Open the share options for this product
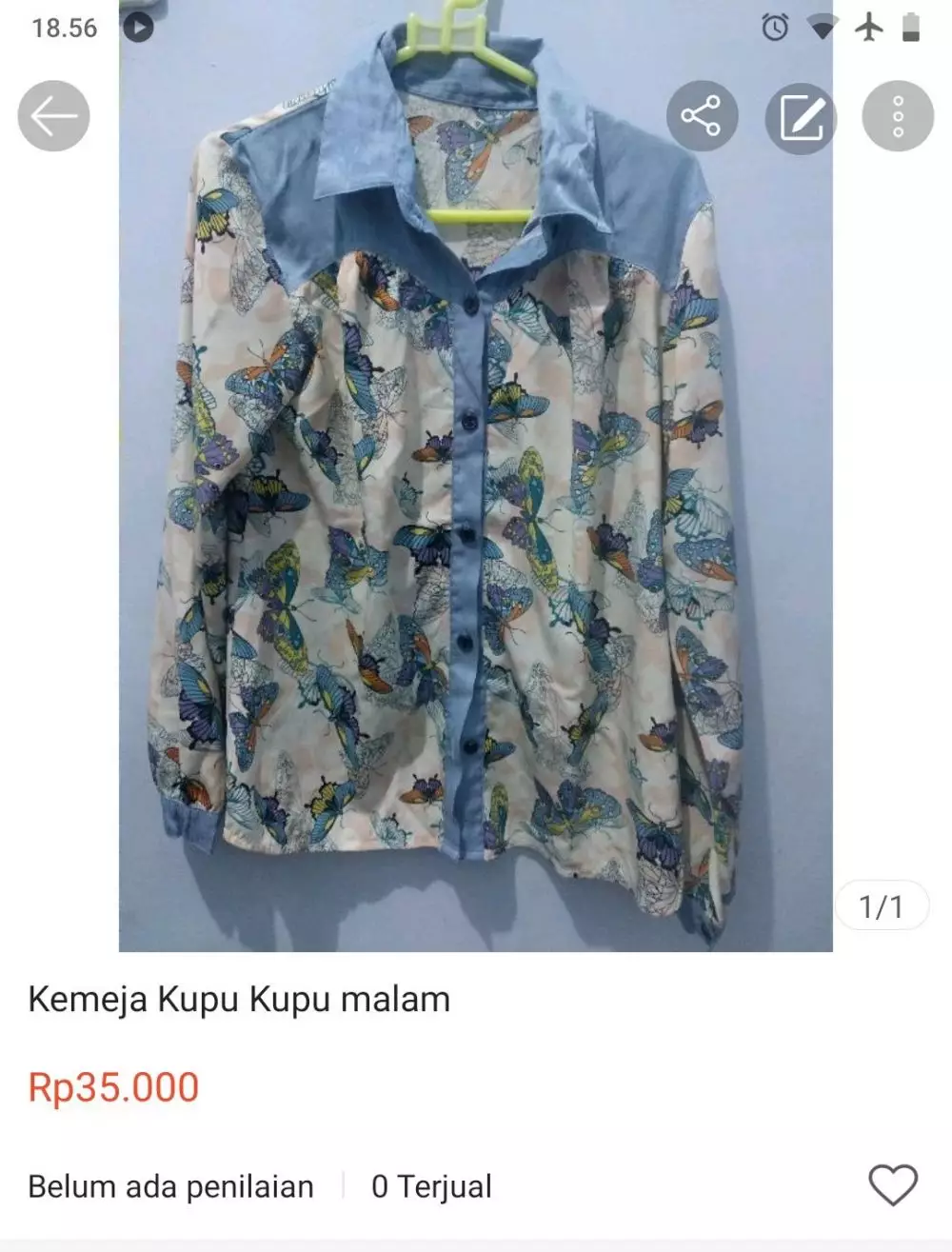The image size is (952, 1252). 703,115
